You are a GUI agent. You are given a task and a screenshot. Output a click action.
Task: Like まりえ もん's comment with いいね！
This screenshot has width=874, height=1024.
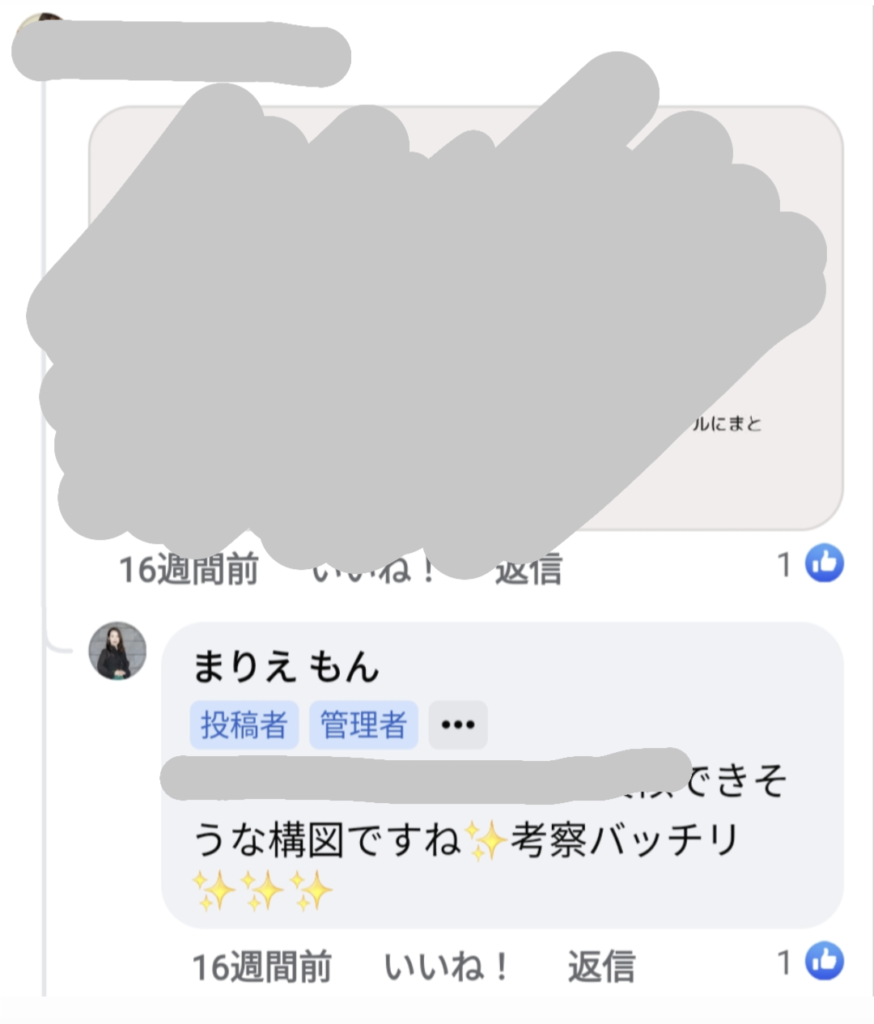[x=447, y=966]
